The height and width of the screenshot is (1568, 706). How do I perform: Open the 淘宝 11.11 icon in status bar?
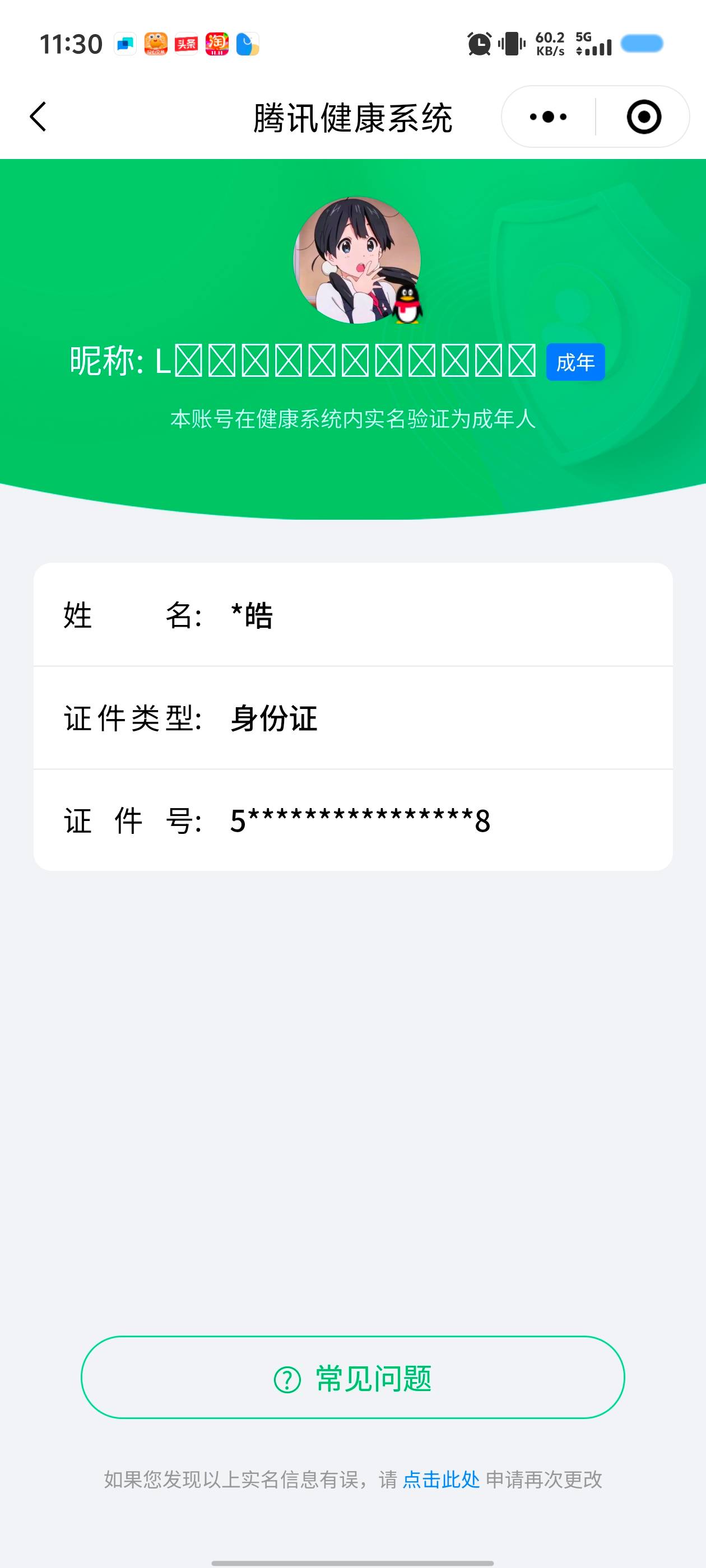click(x=217, y=44)
